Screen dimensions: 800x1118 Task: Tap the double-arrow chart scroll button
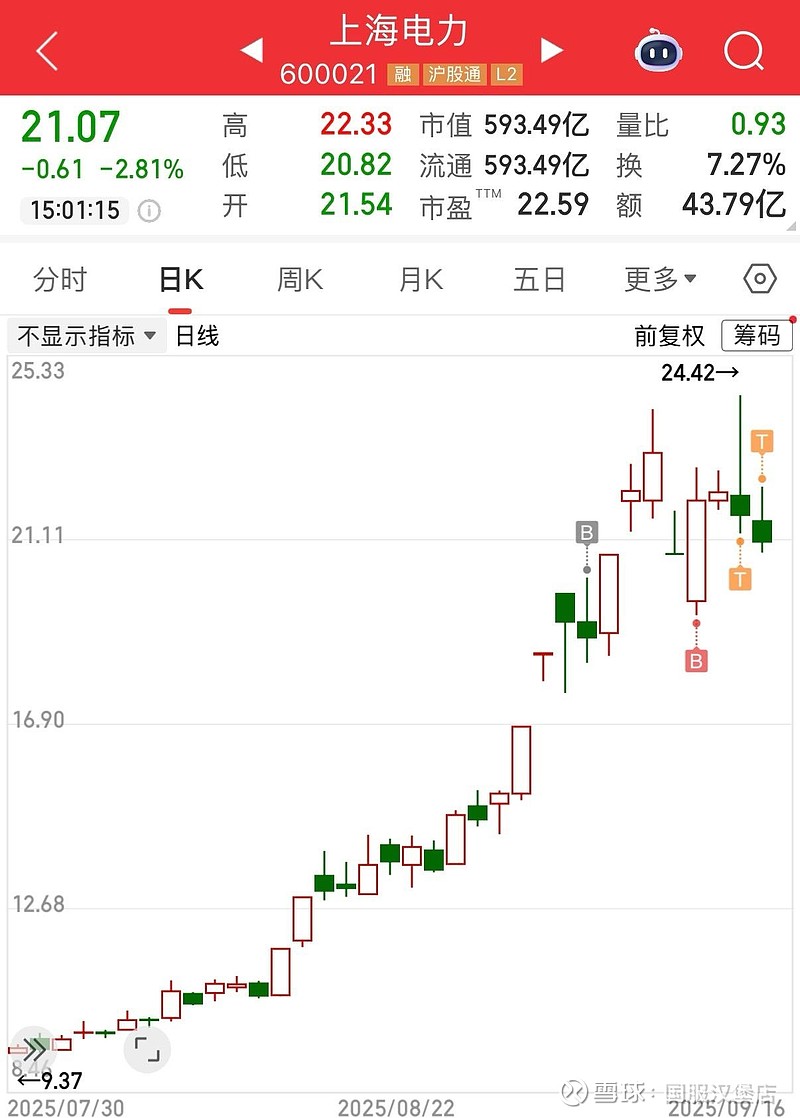pyautogui.click(x=34, y=1049)
